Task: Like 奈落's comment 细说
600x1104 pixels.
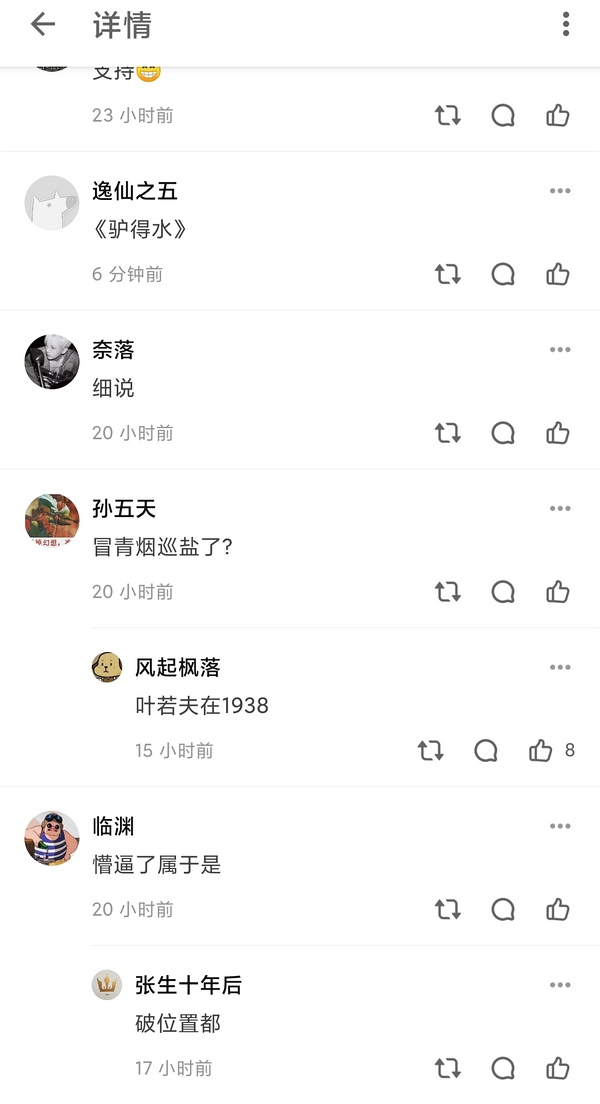Action: pyautogui.click(x=558, y=433)
